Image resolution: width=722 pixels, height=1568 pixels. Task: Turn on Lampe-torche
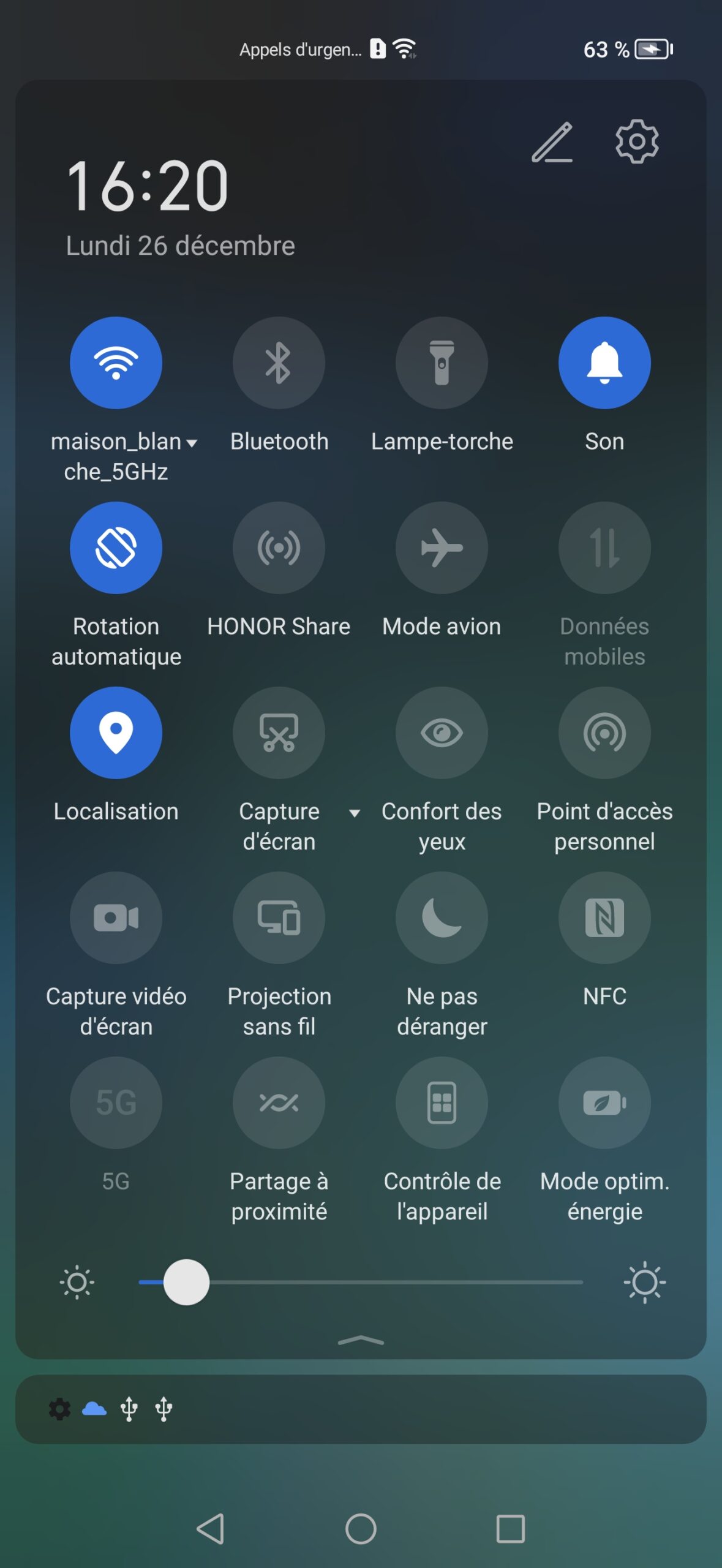(x=442, y=363)
